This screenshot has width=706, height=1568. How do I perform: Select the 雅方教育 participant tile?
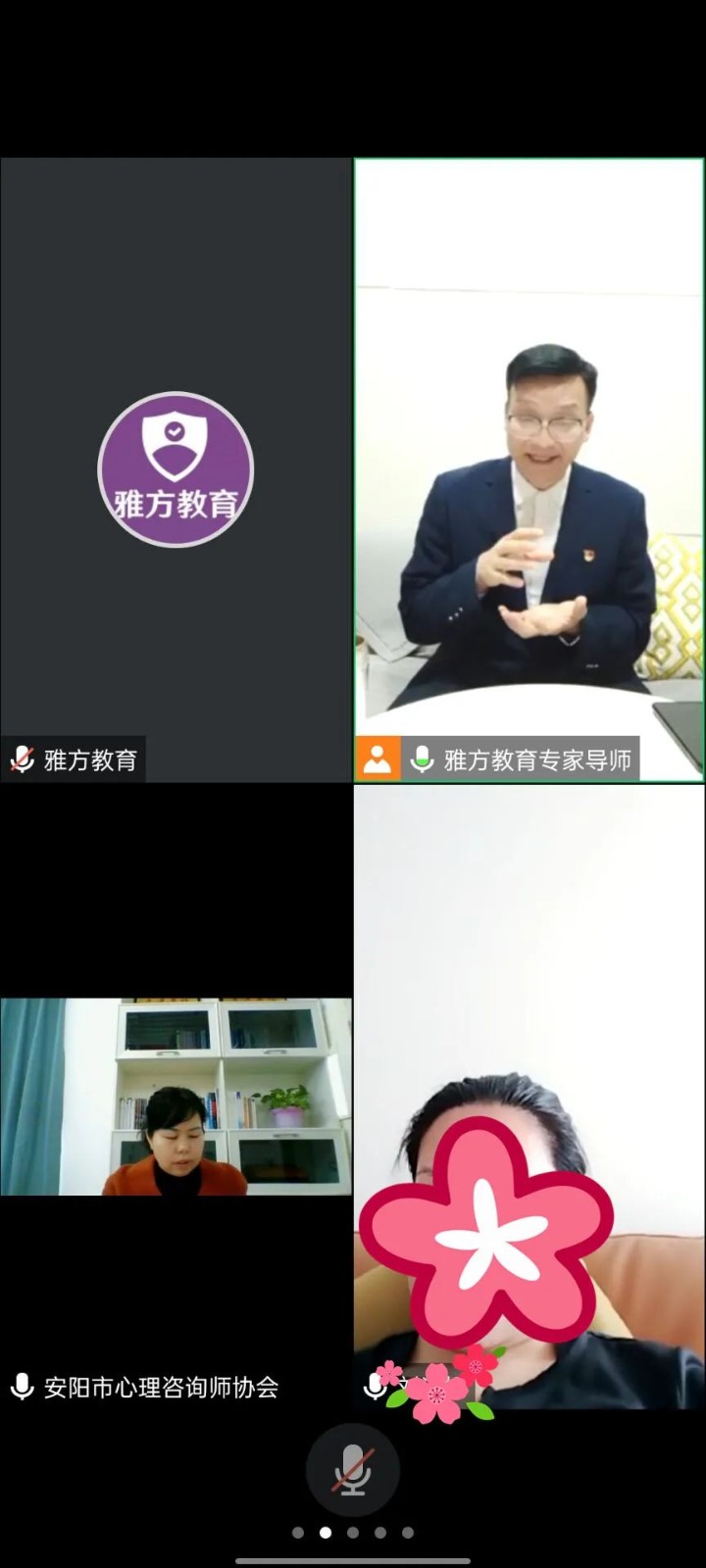(x=176, y=470)
